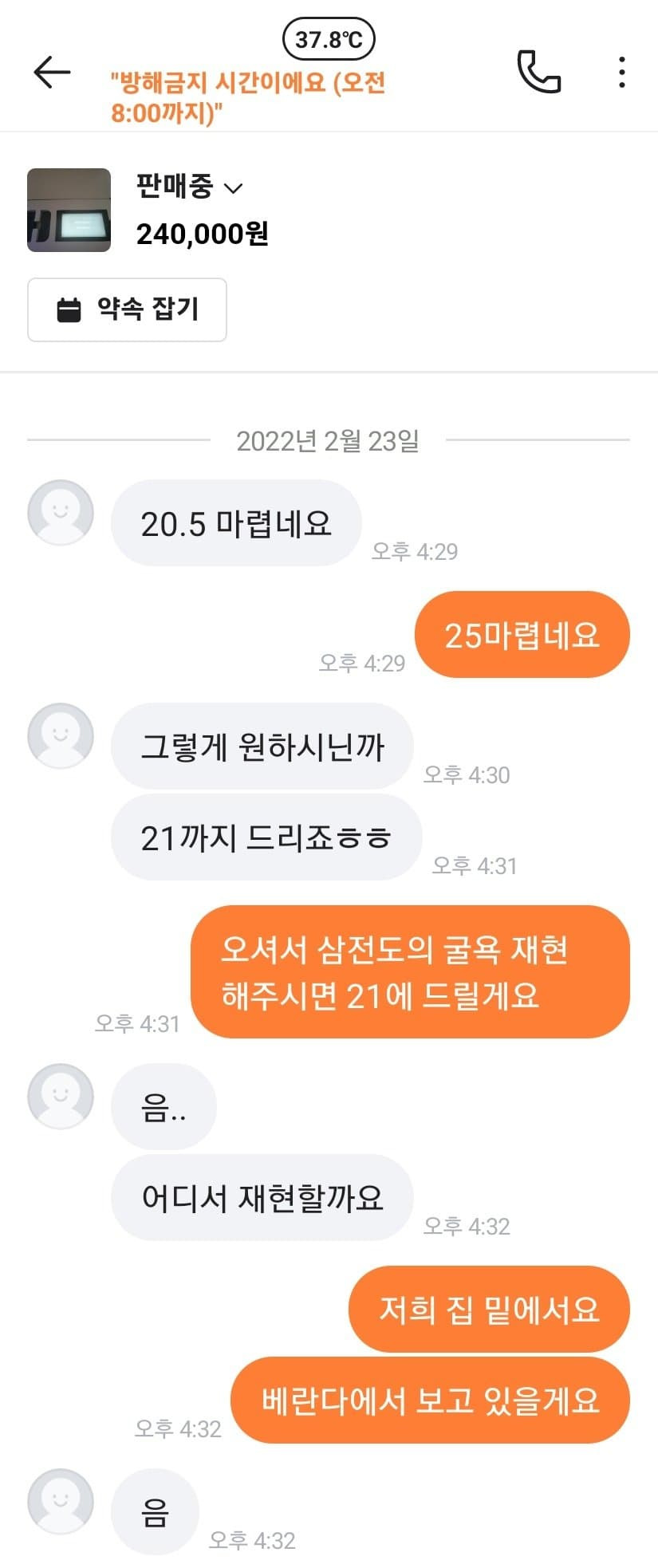The height and width of the screenshot is (1568, 658).
Task: Go back using the arrow
Action: click(x=52, y=73)
